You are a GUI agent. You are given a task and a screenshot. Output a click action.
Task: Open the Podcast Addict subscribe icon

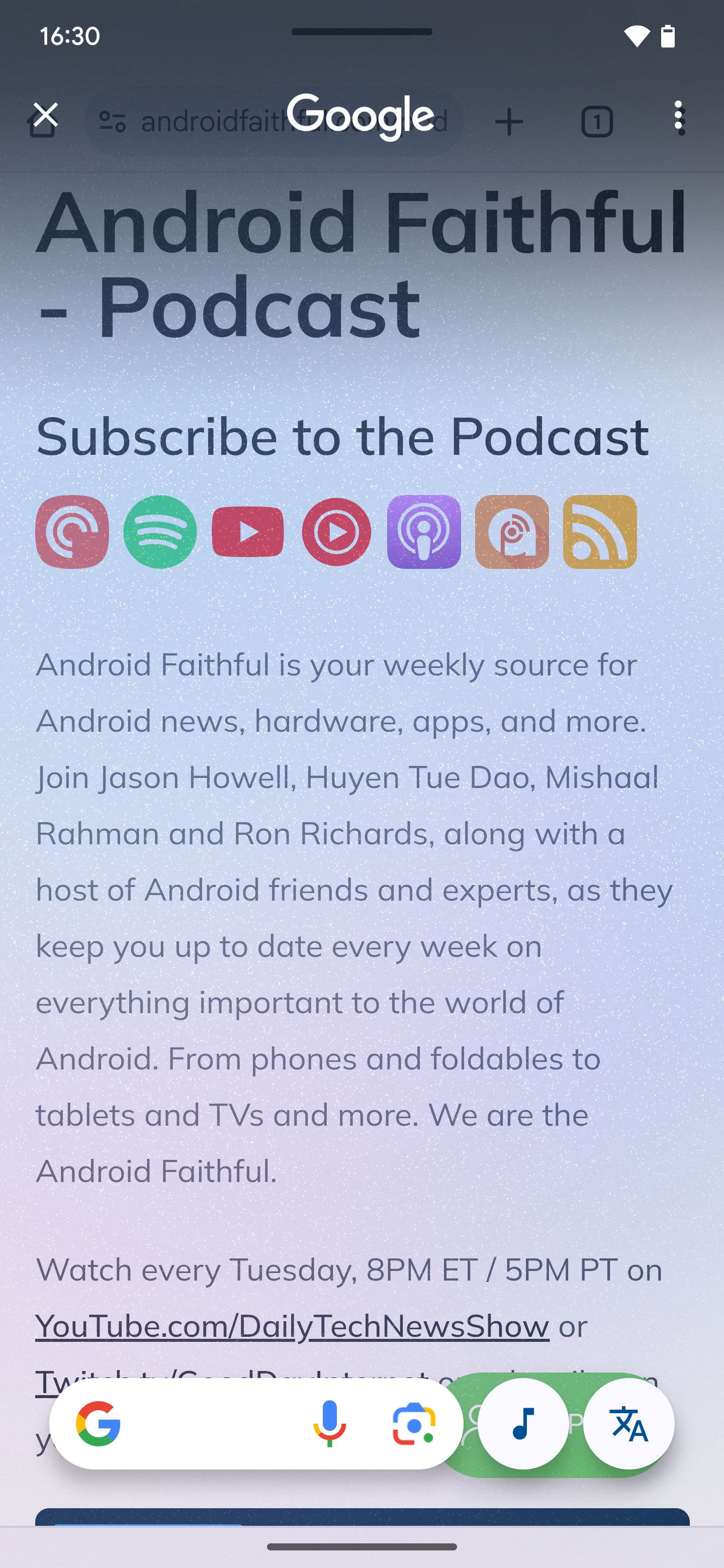tap(511, 531)
